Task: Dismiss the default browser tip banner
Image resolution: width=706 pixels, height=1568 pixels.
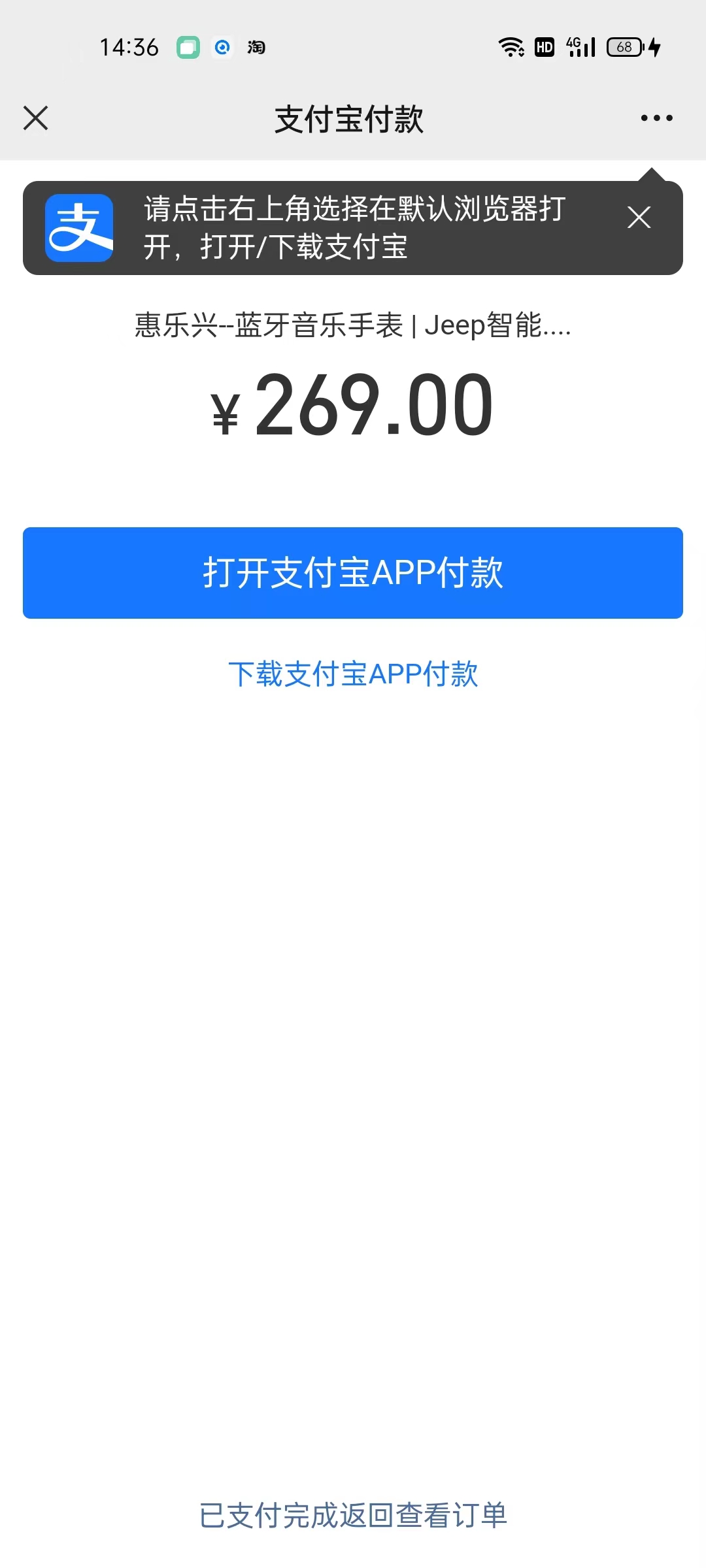Action: (x=639, y=218)
